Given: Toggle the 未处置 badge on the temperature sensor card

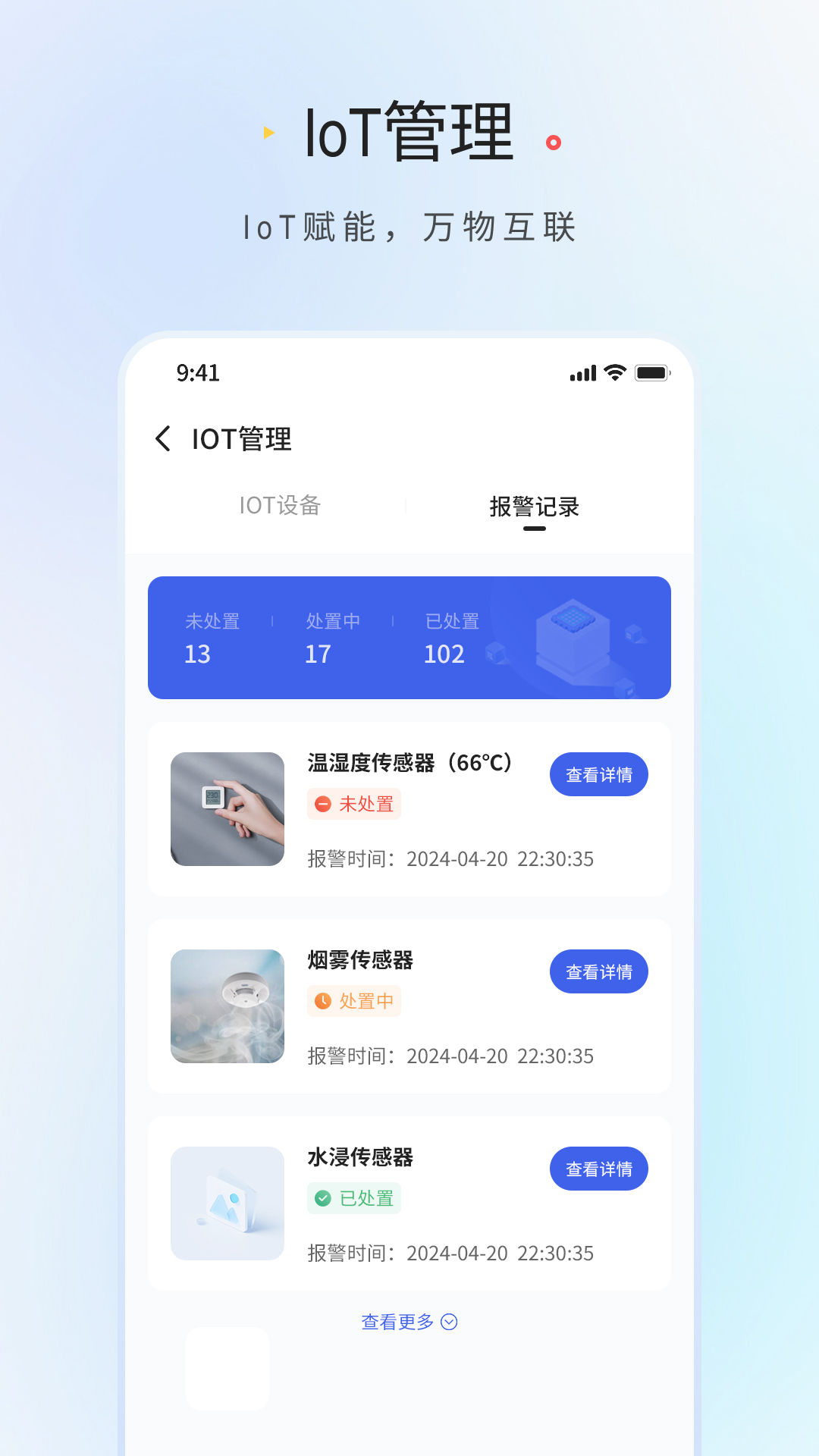Looking at the screenshot, I should [354, 804].
